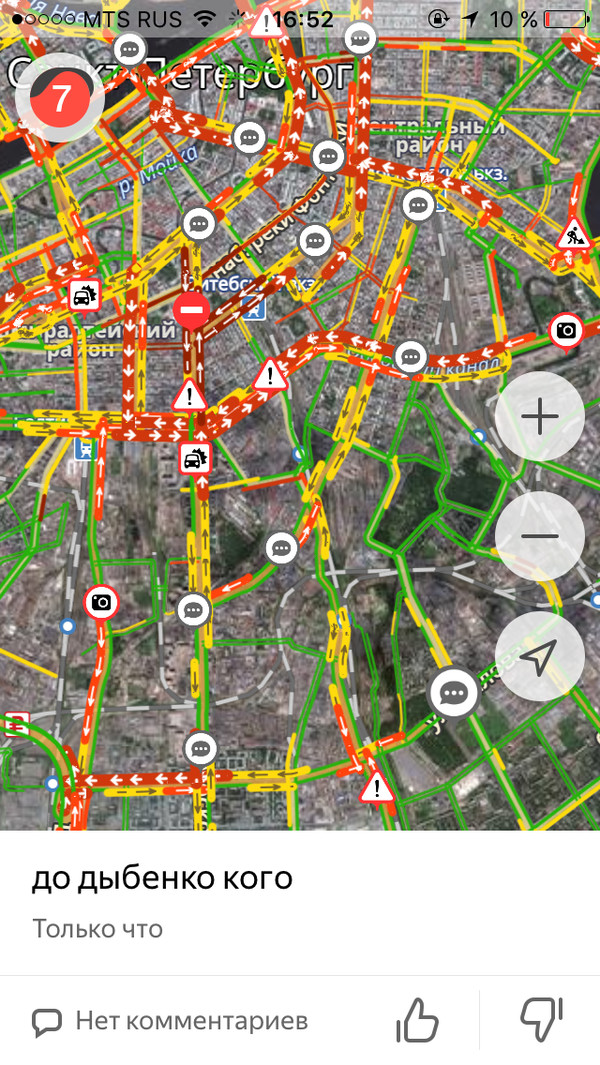600x1065 pixels.
Task: Like this road event with thumbs up
Action: (x=418, y=1021)
